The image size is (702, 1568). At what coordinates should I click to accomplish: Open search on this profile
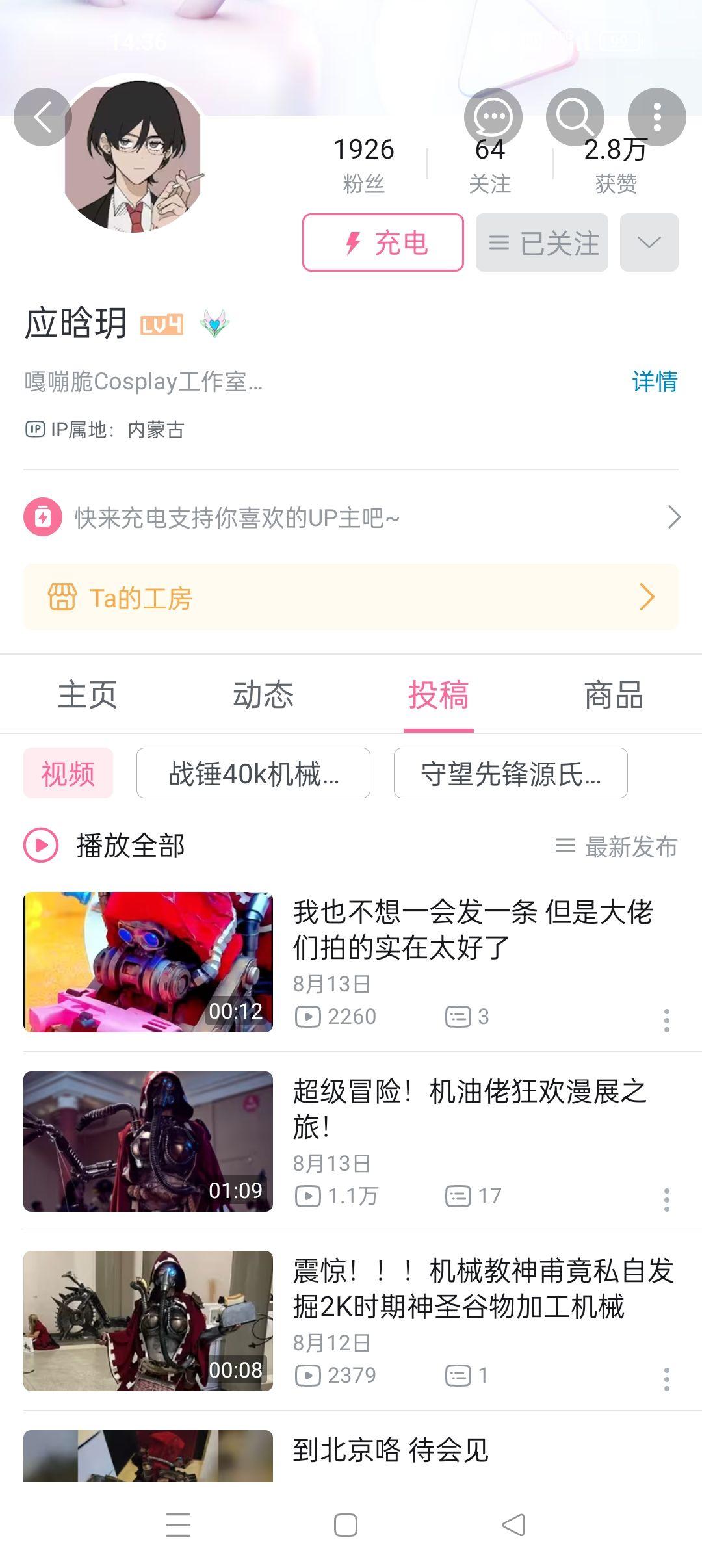pos(575,117)
